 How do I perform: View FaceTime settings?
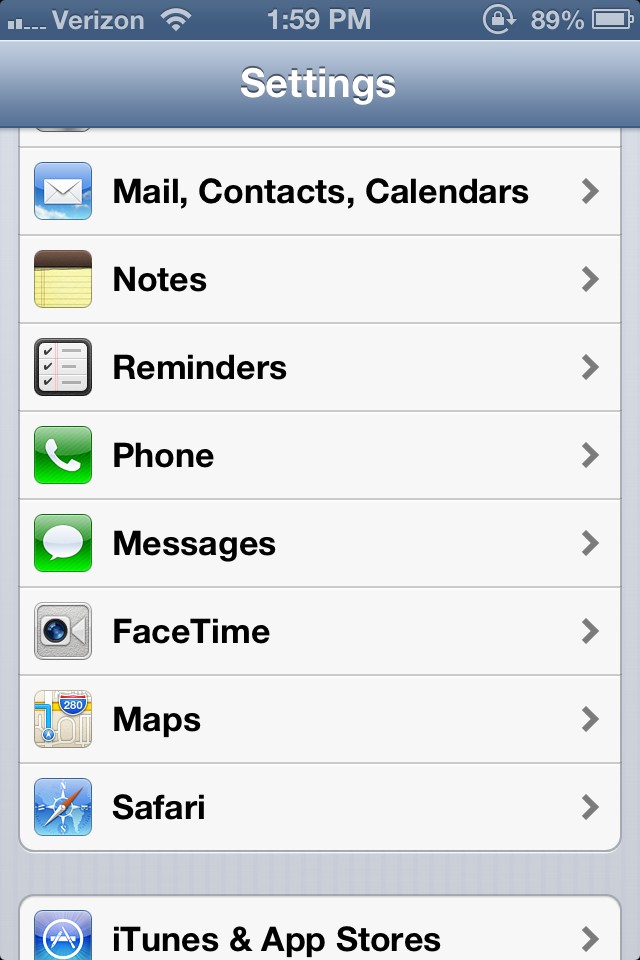tap(320, 631)
